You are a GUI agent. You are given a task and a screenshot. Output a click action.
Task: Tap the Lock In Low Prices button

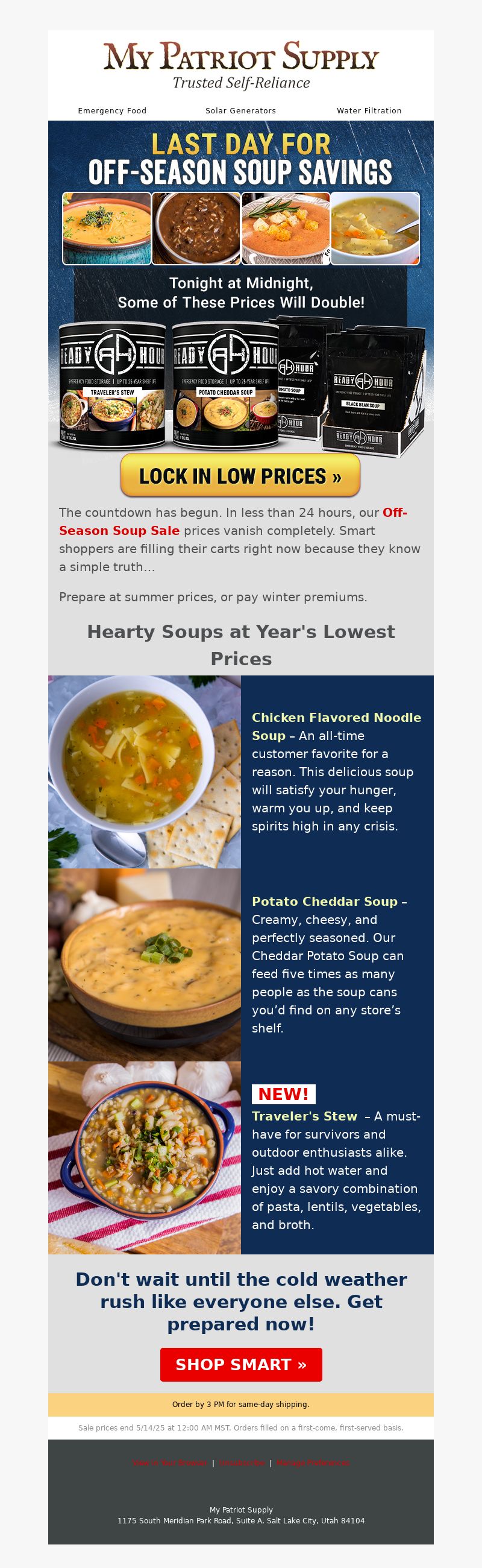tap(240, 475)
